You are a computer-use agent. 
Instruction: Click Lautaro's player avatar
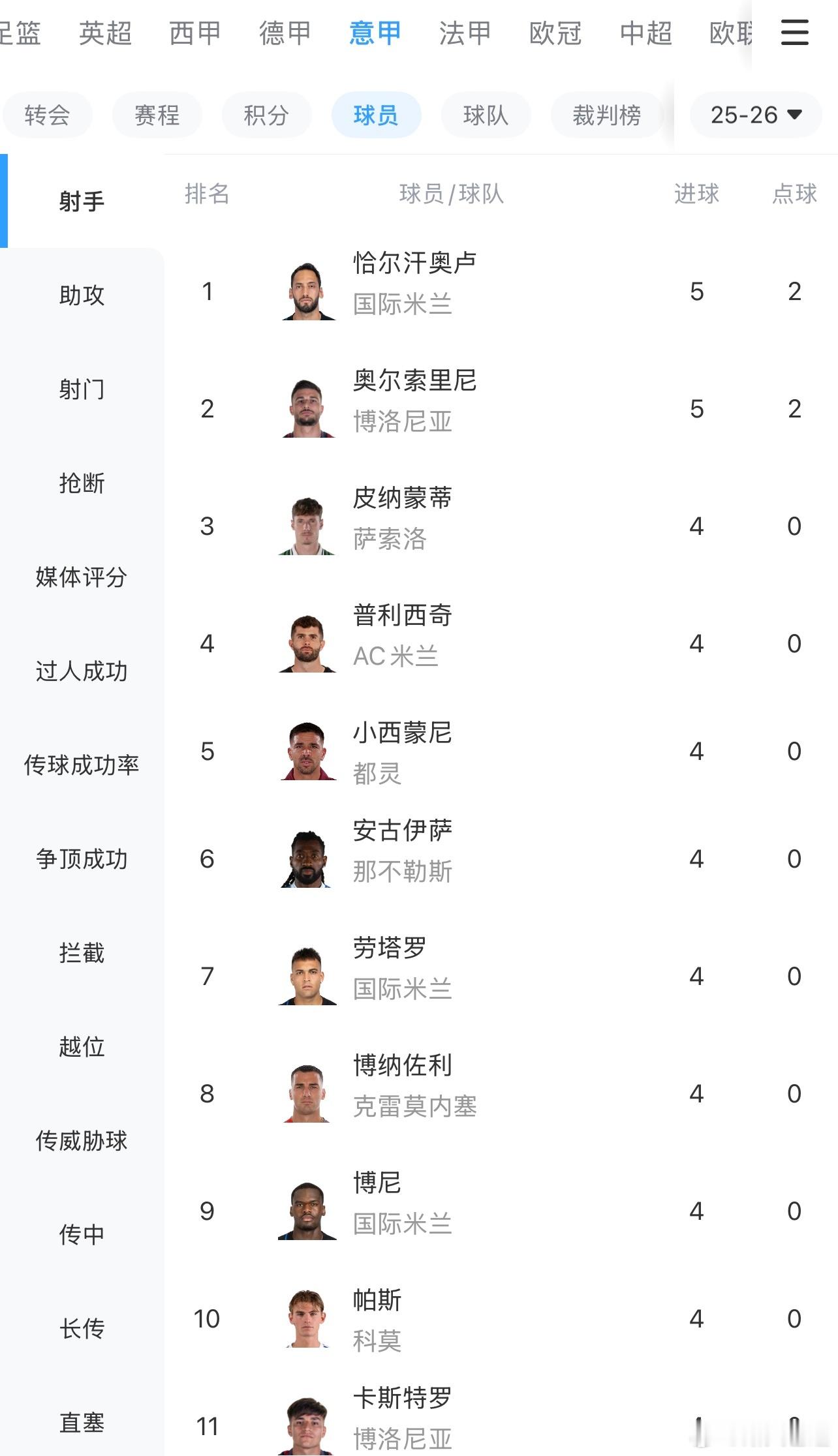click(x=307, y=975)
